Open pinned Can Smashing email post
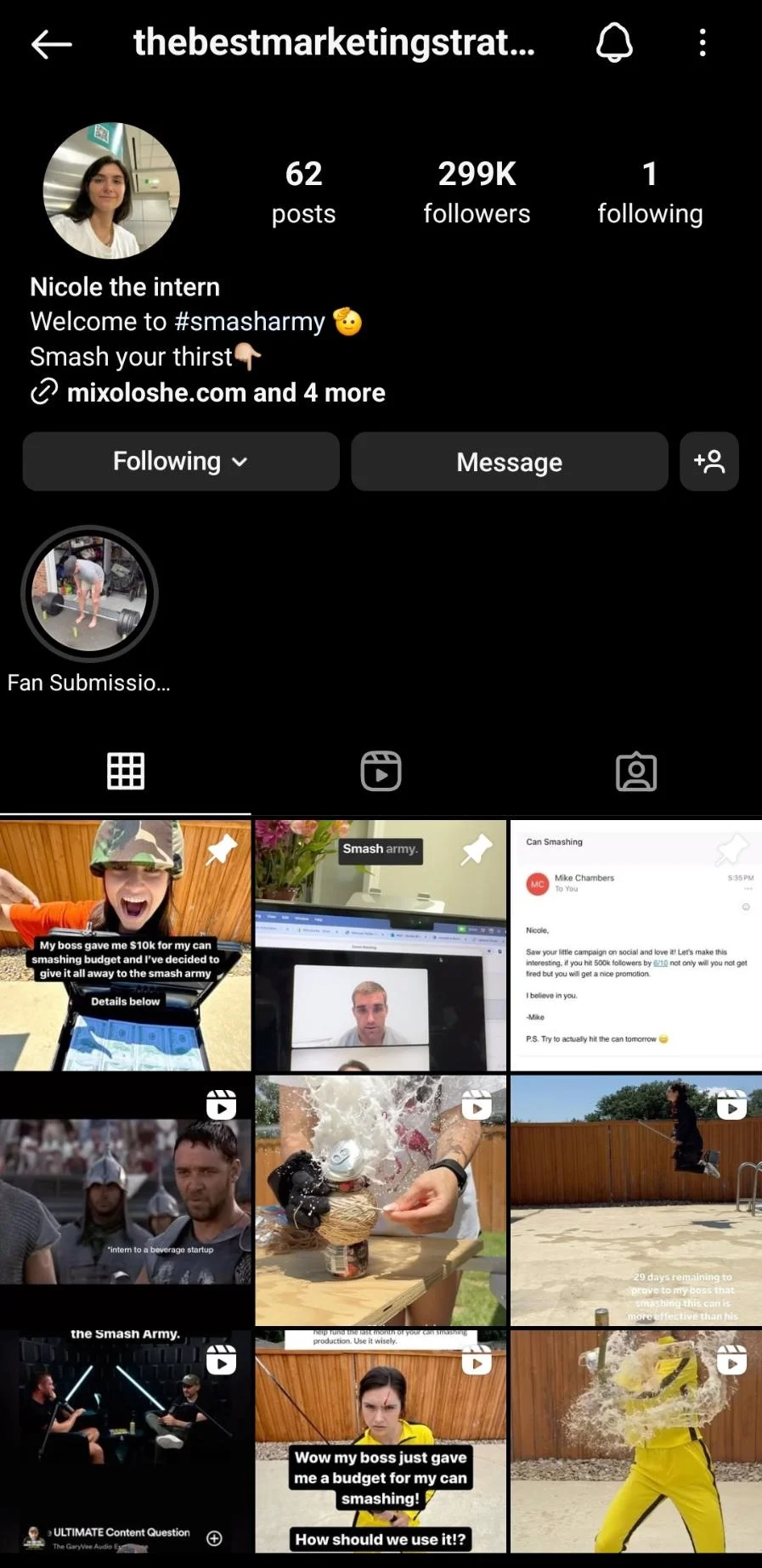 [x=635, y=945]
